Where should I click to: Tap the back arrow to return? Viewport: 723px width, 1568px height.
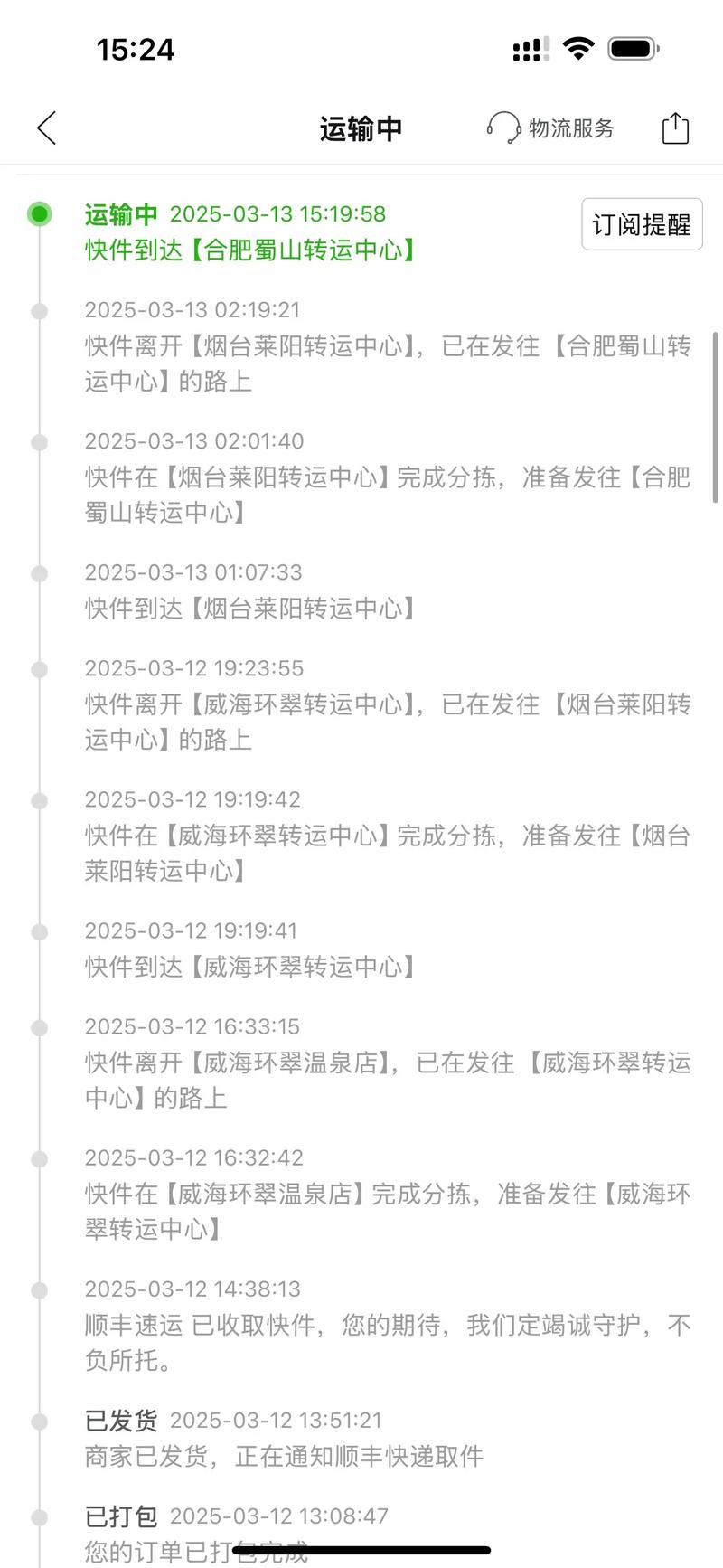click(45, 128)
